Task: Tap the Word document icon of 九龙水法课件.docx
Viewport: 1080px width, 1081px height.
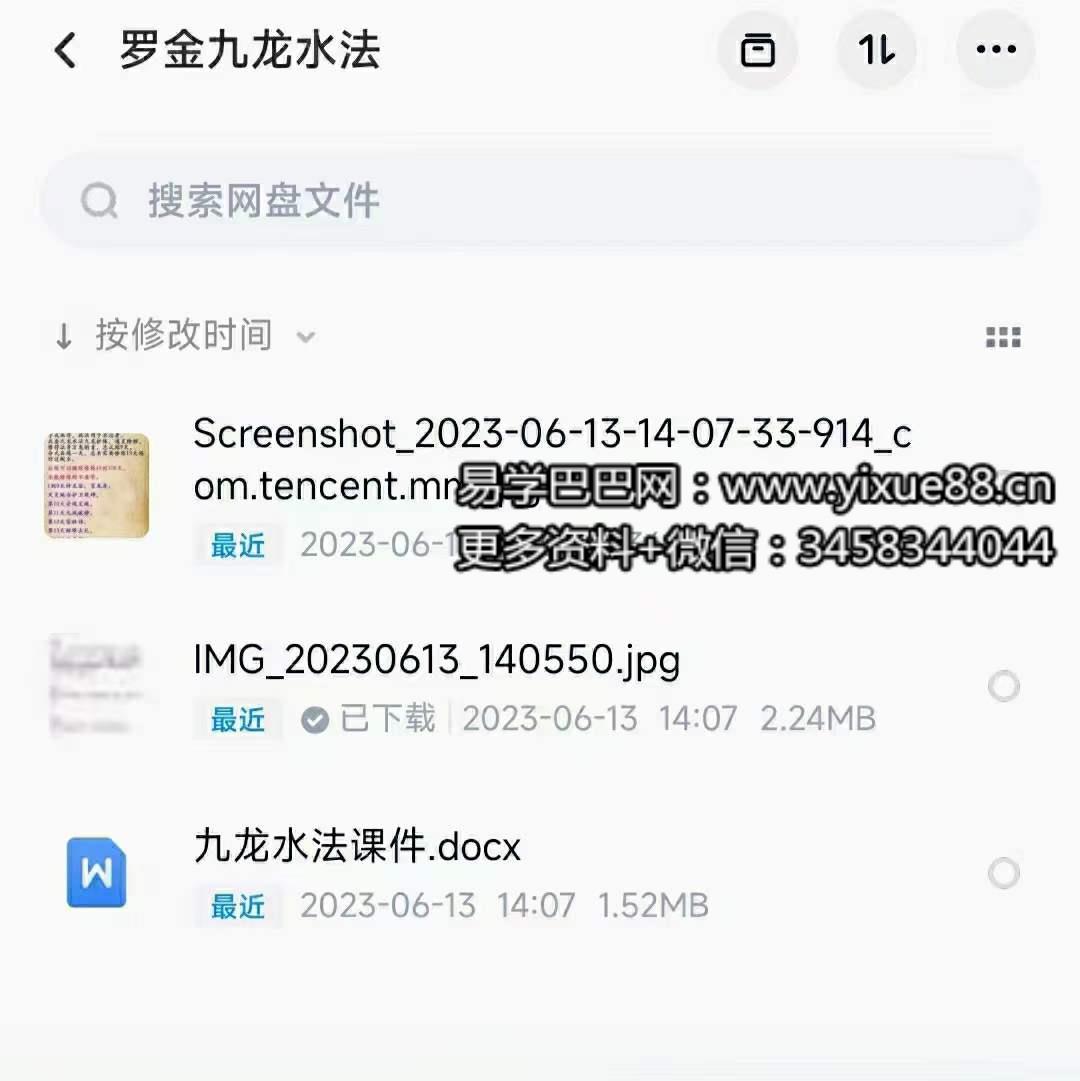Action: point(96,872)
